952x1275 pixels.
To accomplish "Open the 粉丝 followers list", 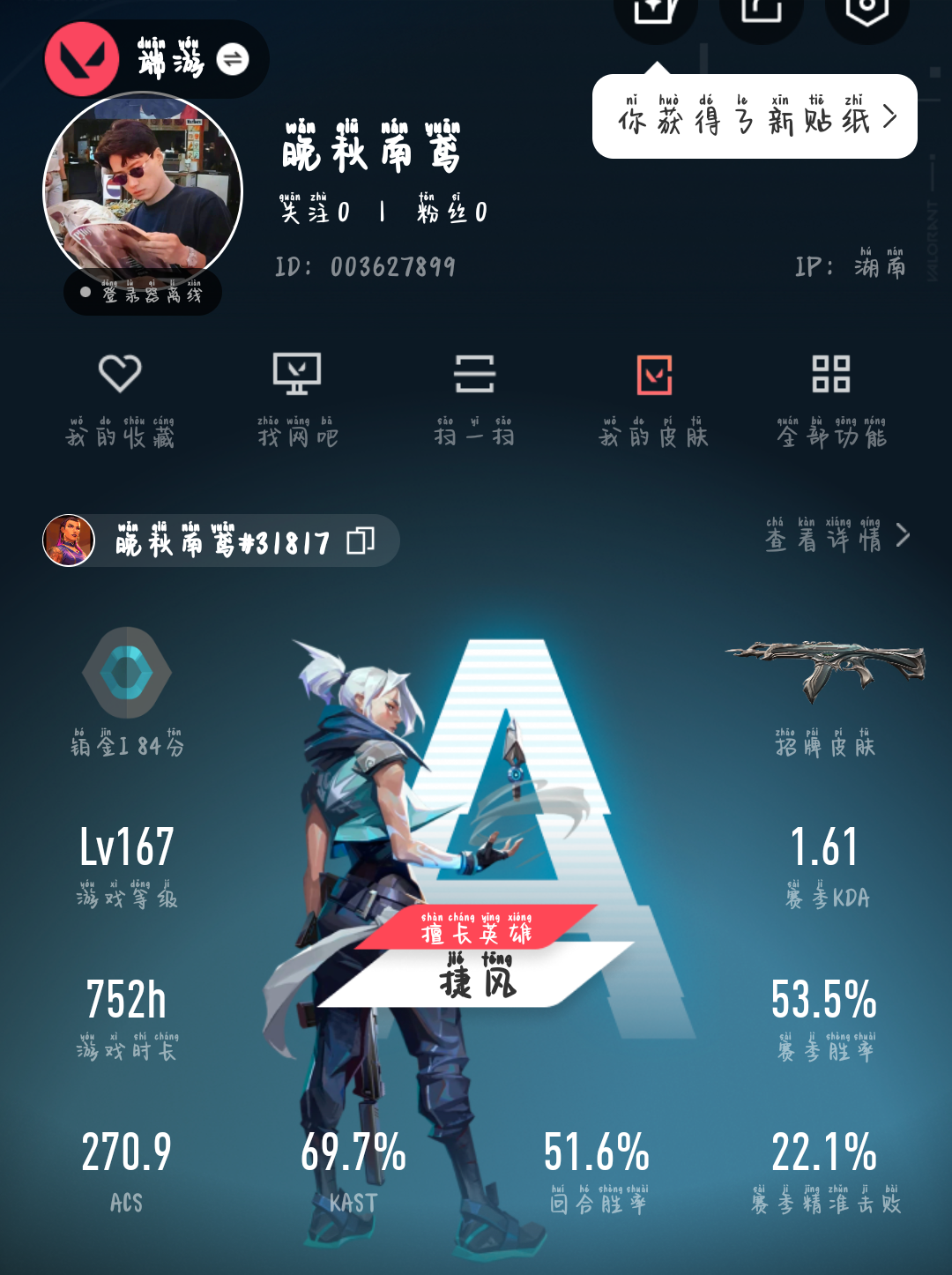I will point(452,212).
